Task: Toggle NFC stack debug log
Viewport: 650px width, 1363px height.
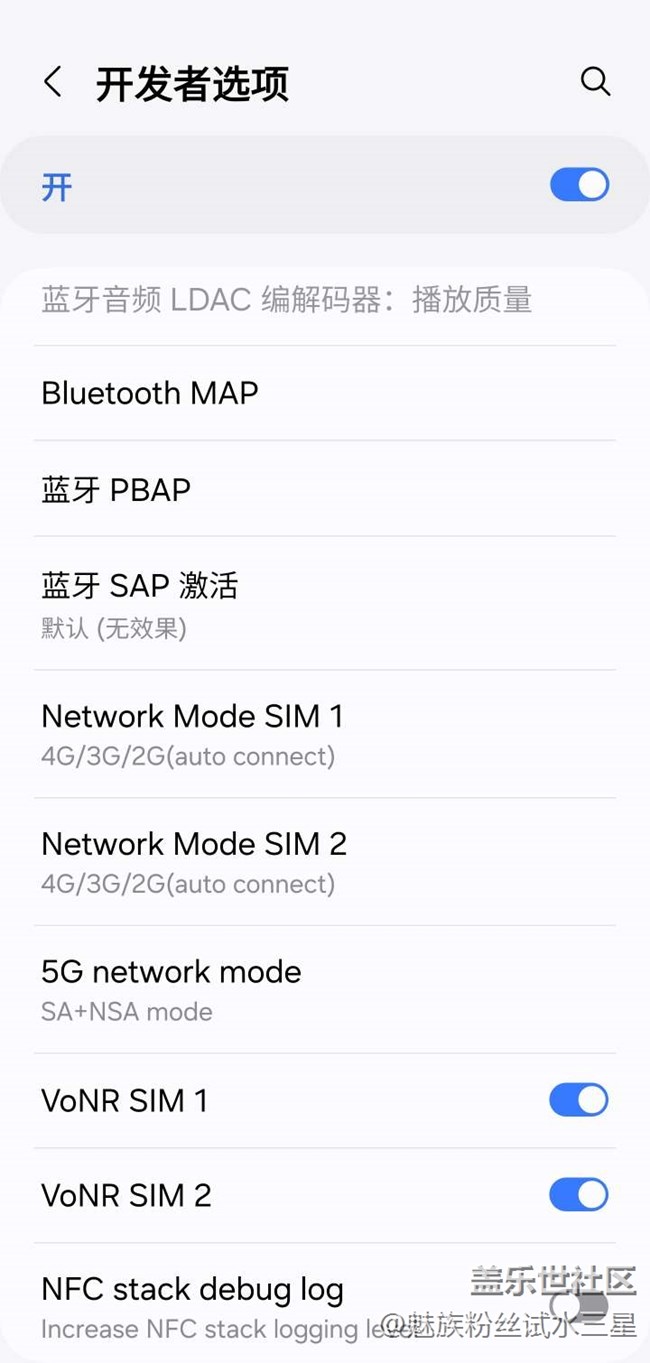Action: (578, 1305)
